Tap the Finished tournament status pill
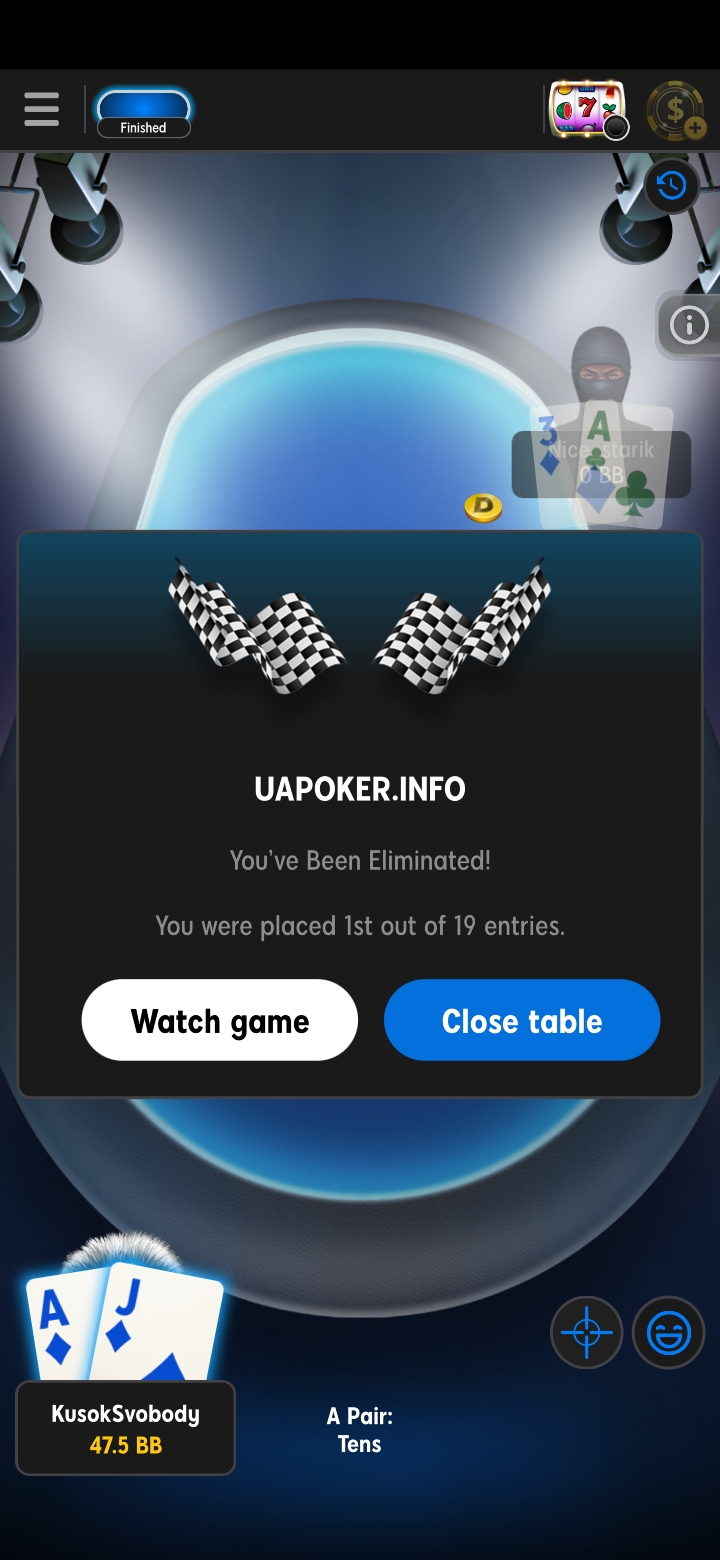This screenshot has width=720, height=1560. (x=143, y=112)
